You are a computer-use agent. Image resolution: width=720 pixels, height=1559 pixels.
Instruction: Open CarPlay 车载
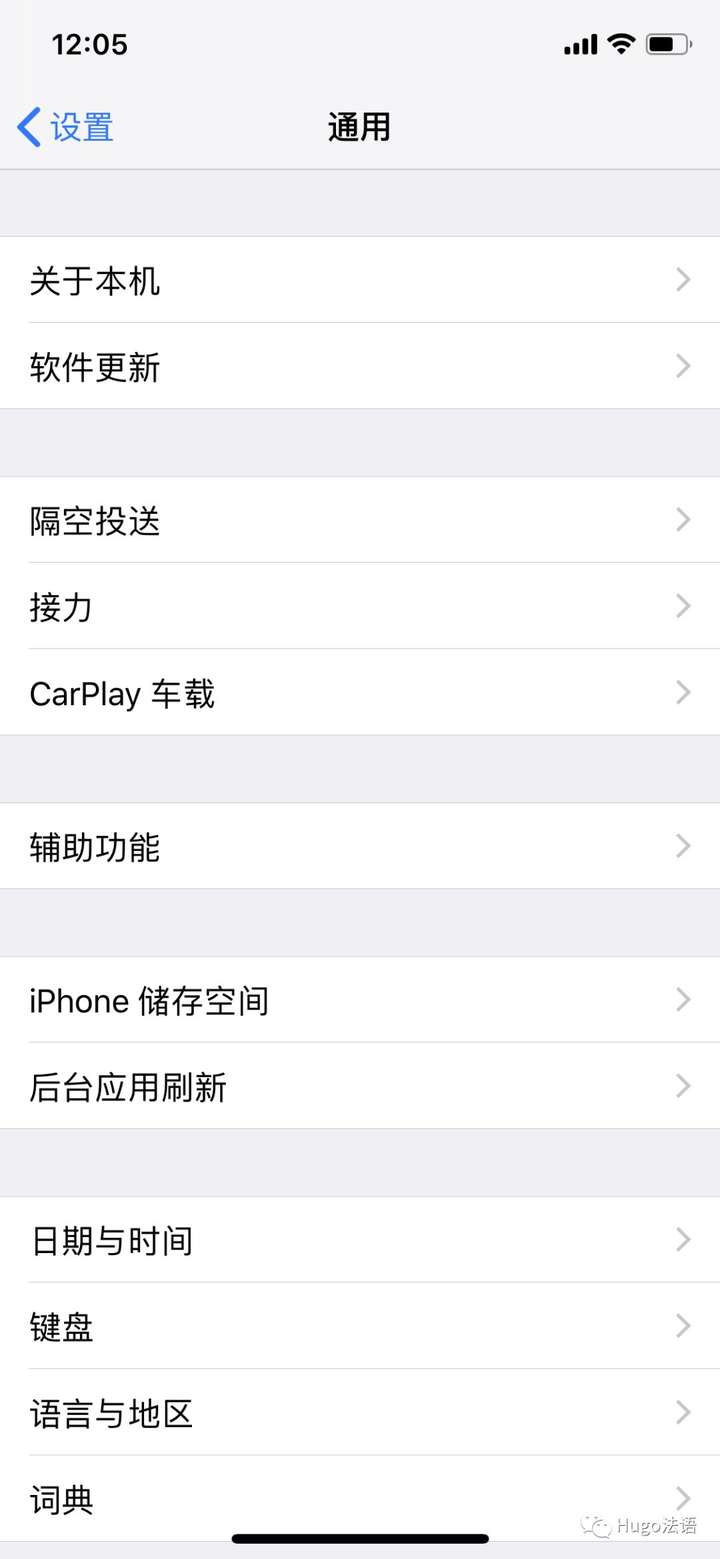(x=360, y=692)
